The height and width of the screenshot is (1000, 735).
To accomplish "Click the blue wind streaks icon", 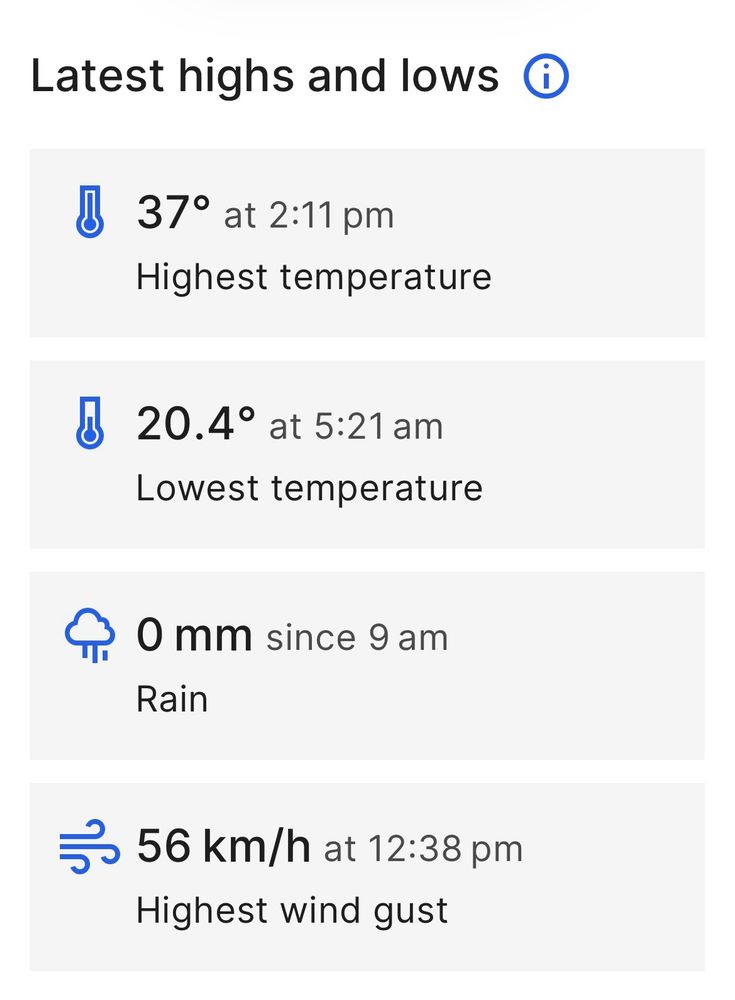I will tap(88, 845).
